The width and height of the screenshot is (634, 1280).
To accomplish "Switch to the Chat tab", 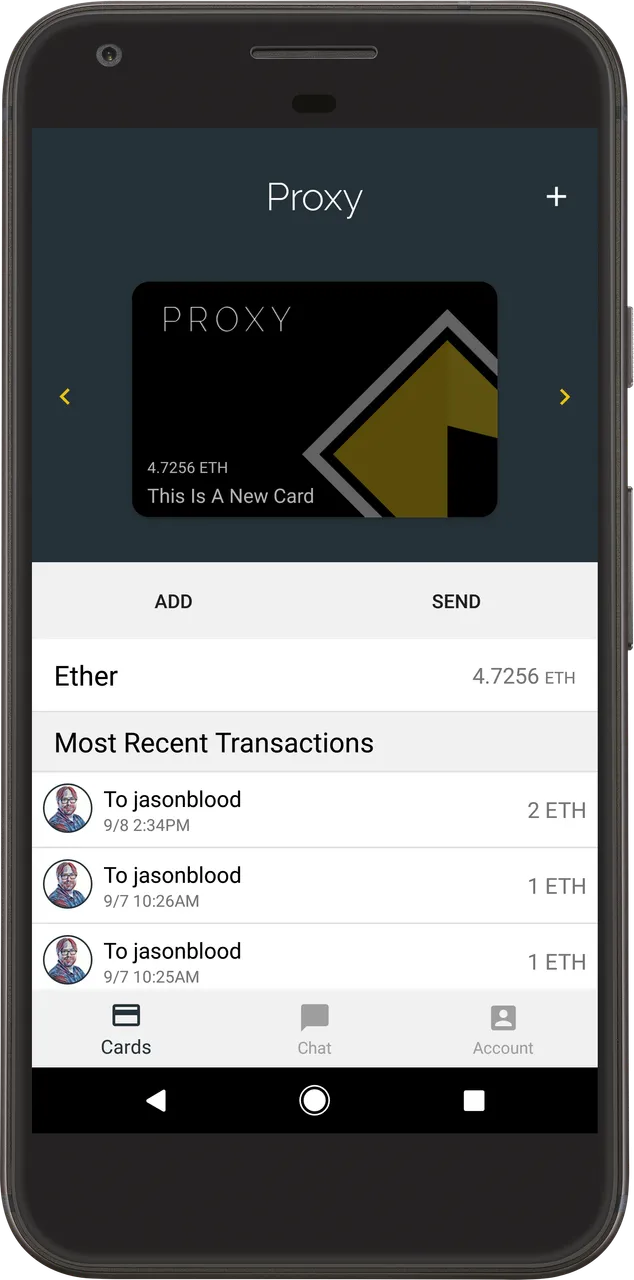I will pyautogui.click(x=314, y=1030).
